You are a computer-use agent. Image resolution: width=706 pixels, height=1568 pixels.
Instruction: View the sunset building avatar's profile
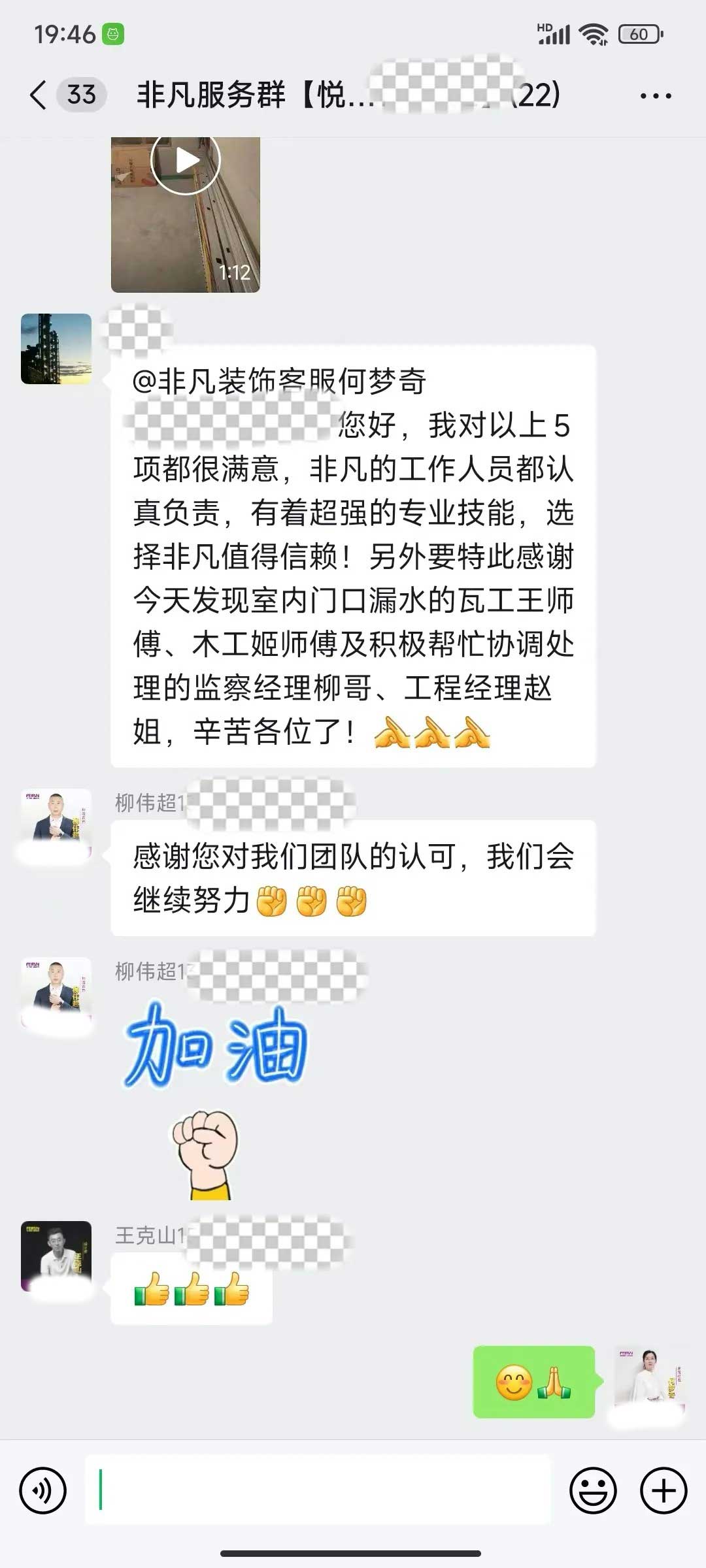[56, 349]
